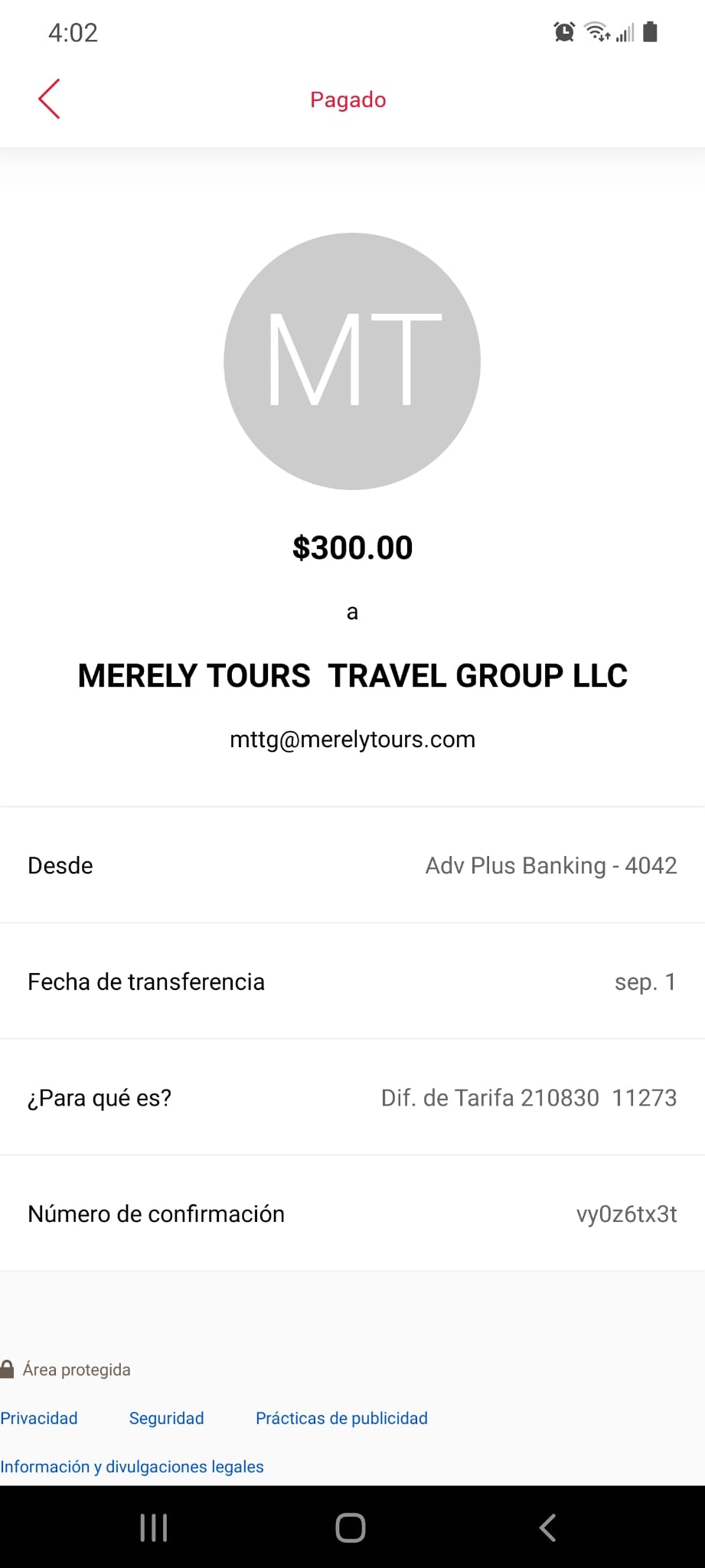Open the Privacidad link
Screen dimensions: 705x1568
pyautogui.click(x=39, y=1418)
